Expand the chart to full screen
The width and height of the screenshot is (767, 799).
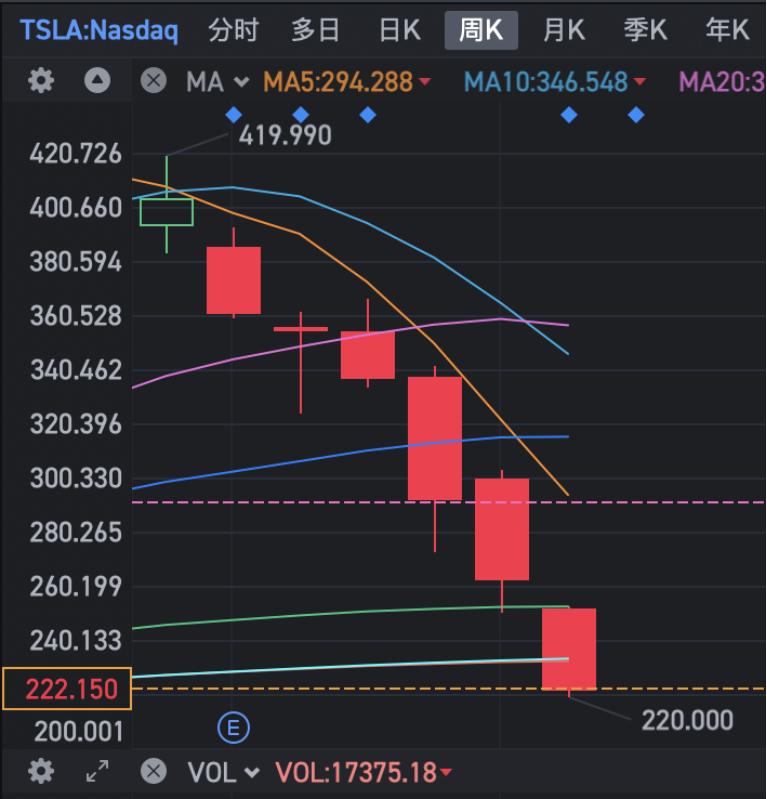click(97, 772)
